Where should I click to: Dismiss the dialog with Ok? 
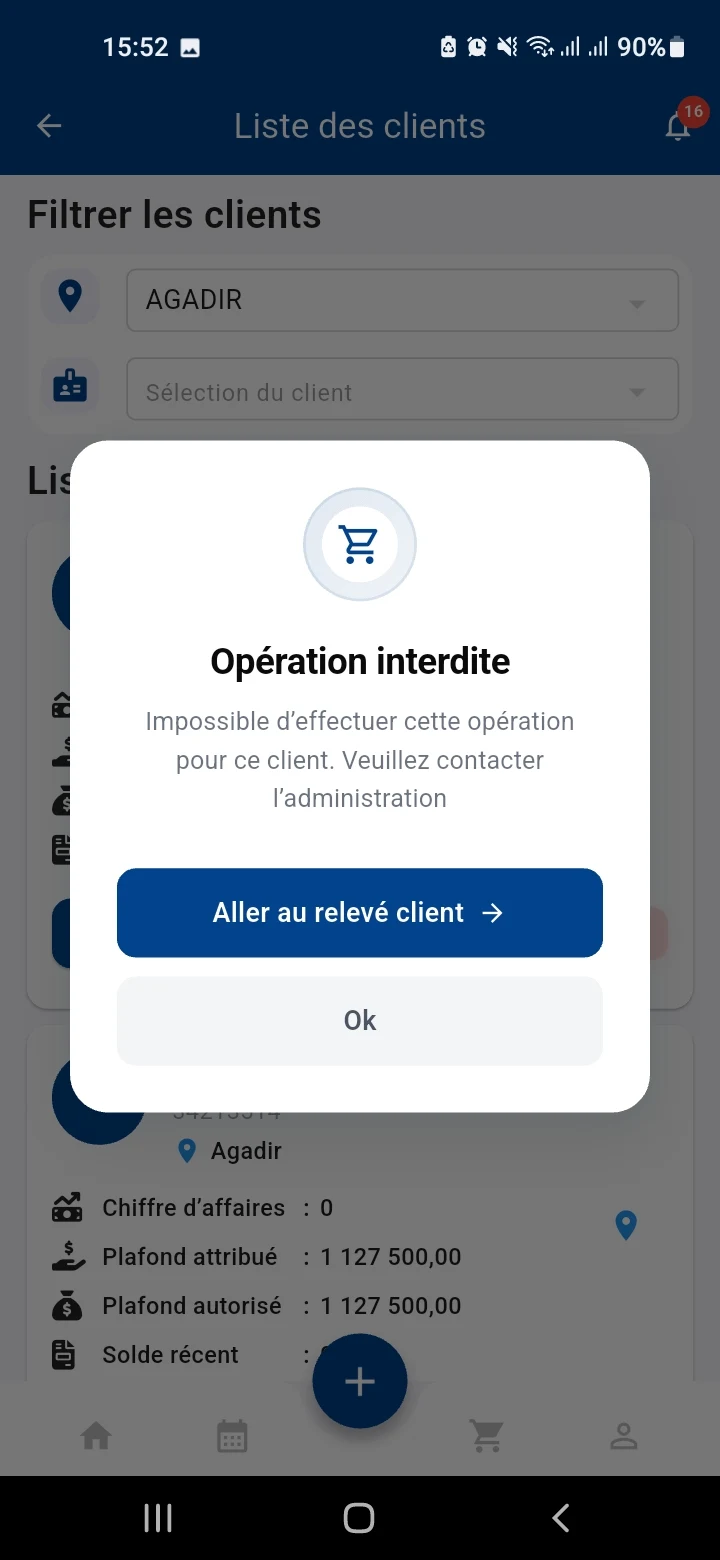point(360,1020)
